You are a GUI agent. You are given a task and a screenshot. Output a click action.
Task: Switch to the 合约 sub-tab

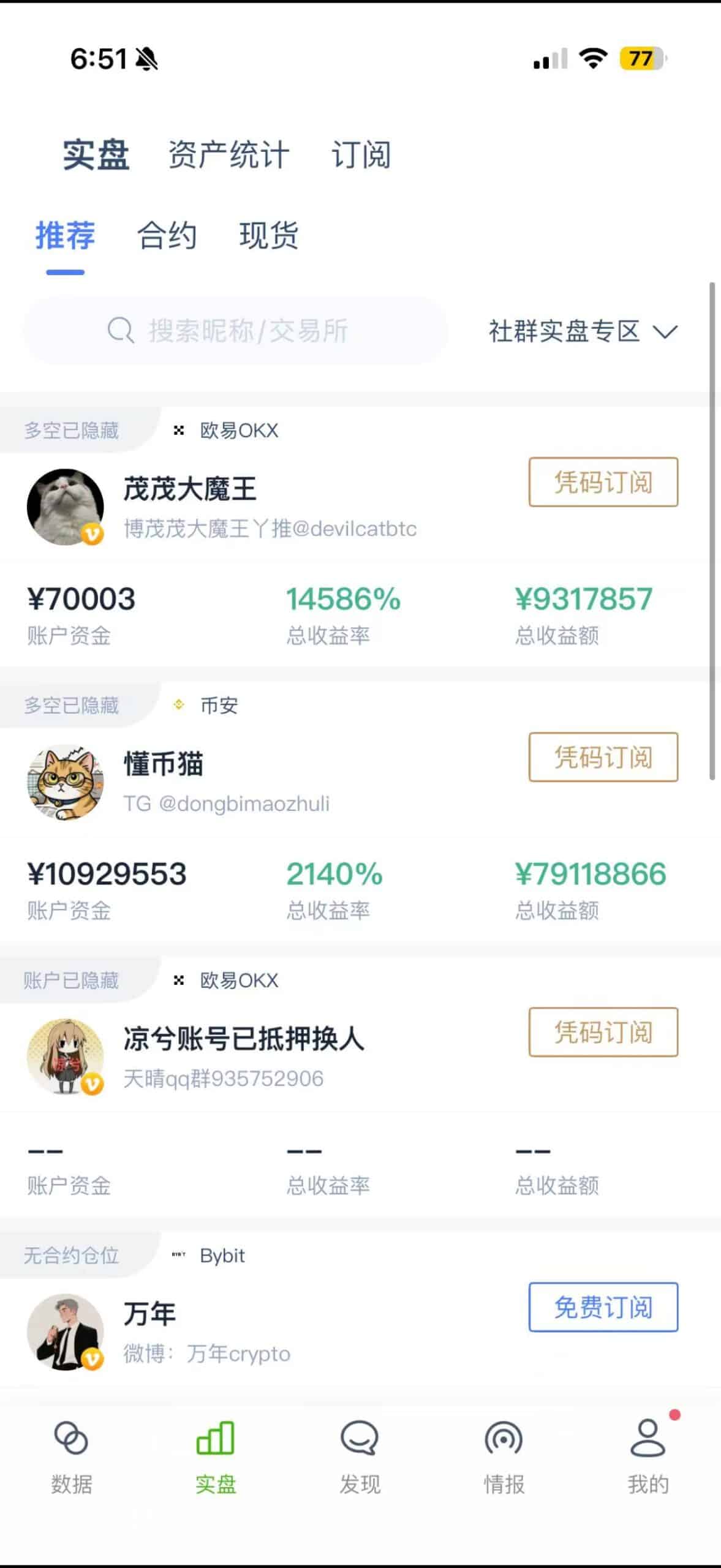pos(168,236)
